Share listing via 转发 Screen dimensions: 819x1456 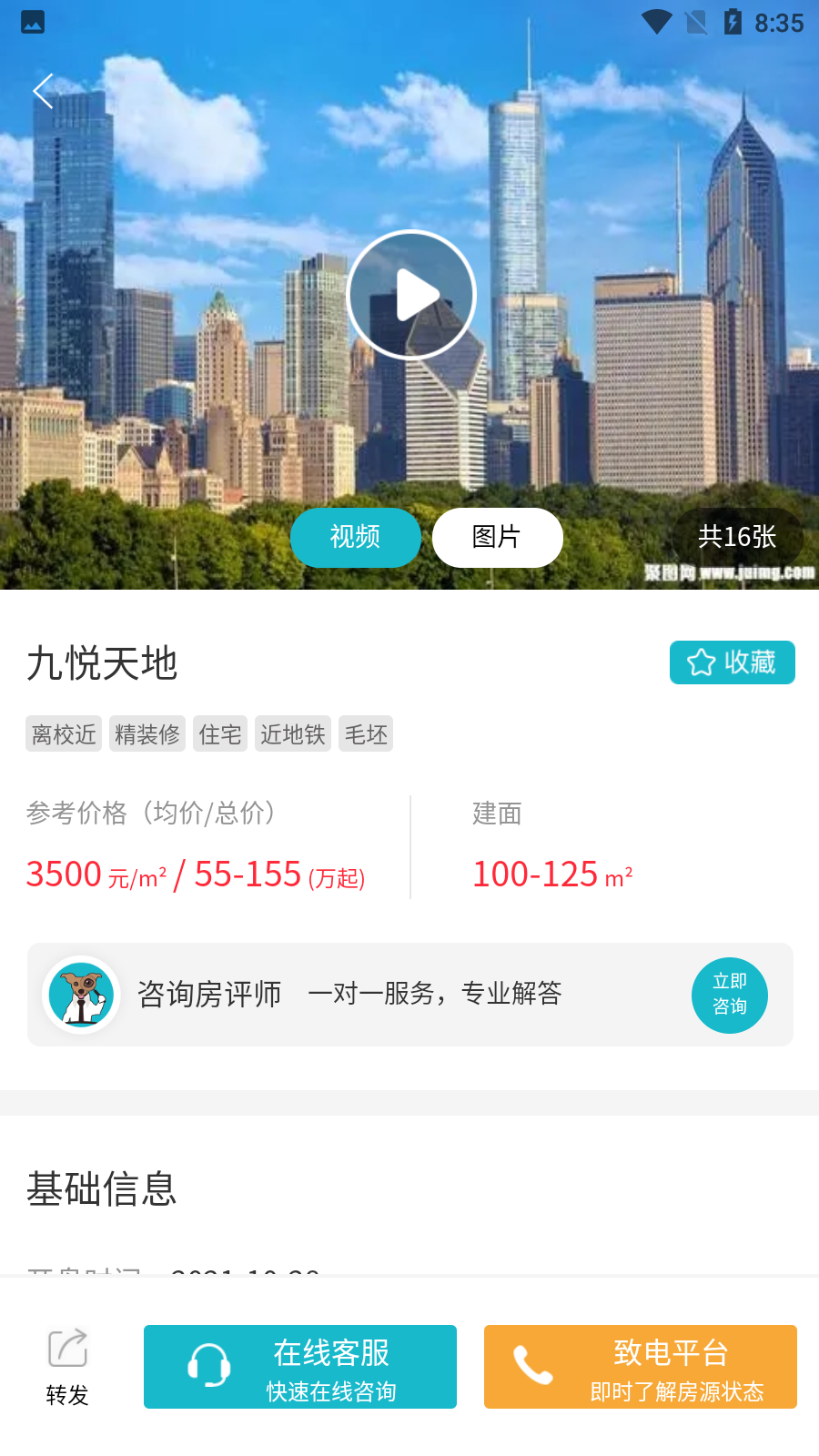(67, 1367)
